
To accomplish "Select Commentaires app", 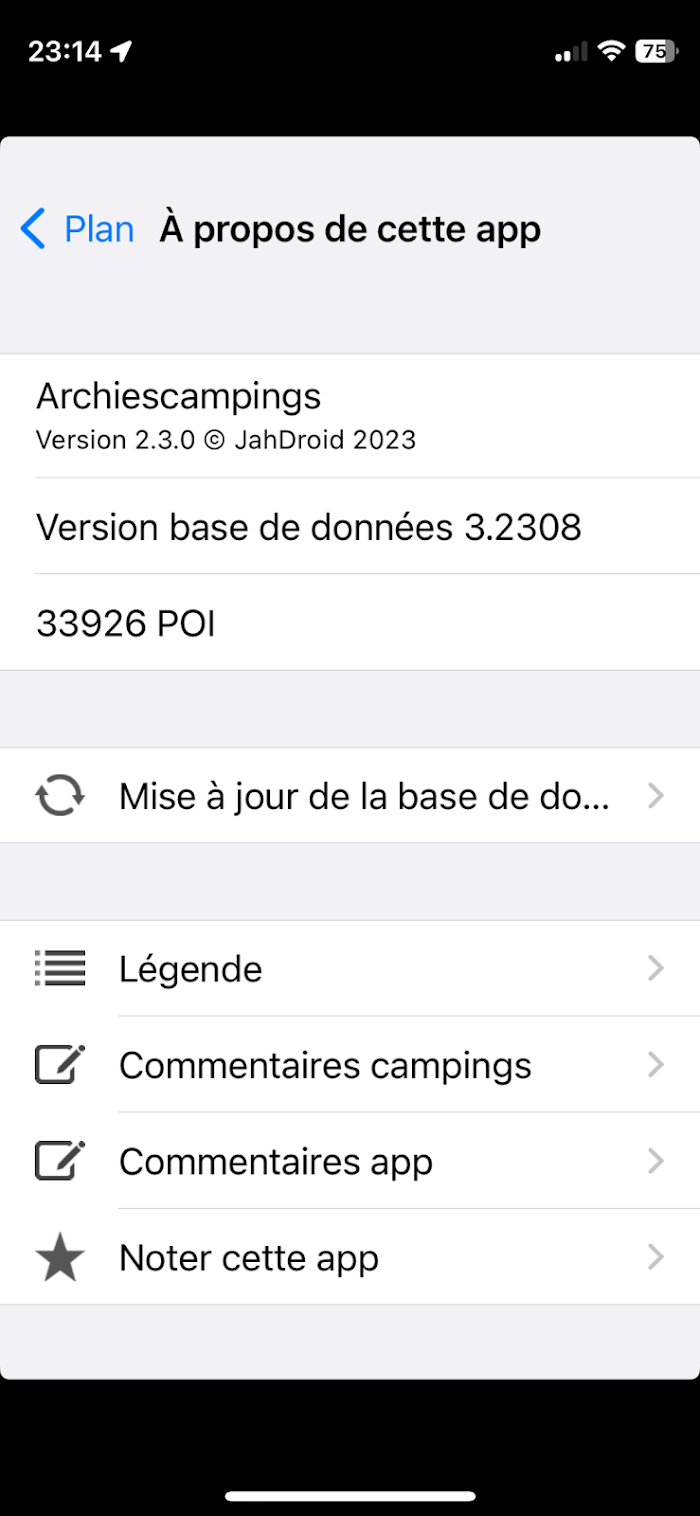I will click(x=350, y=1162).
